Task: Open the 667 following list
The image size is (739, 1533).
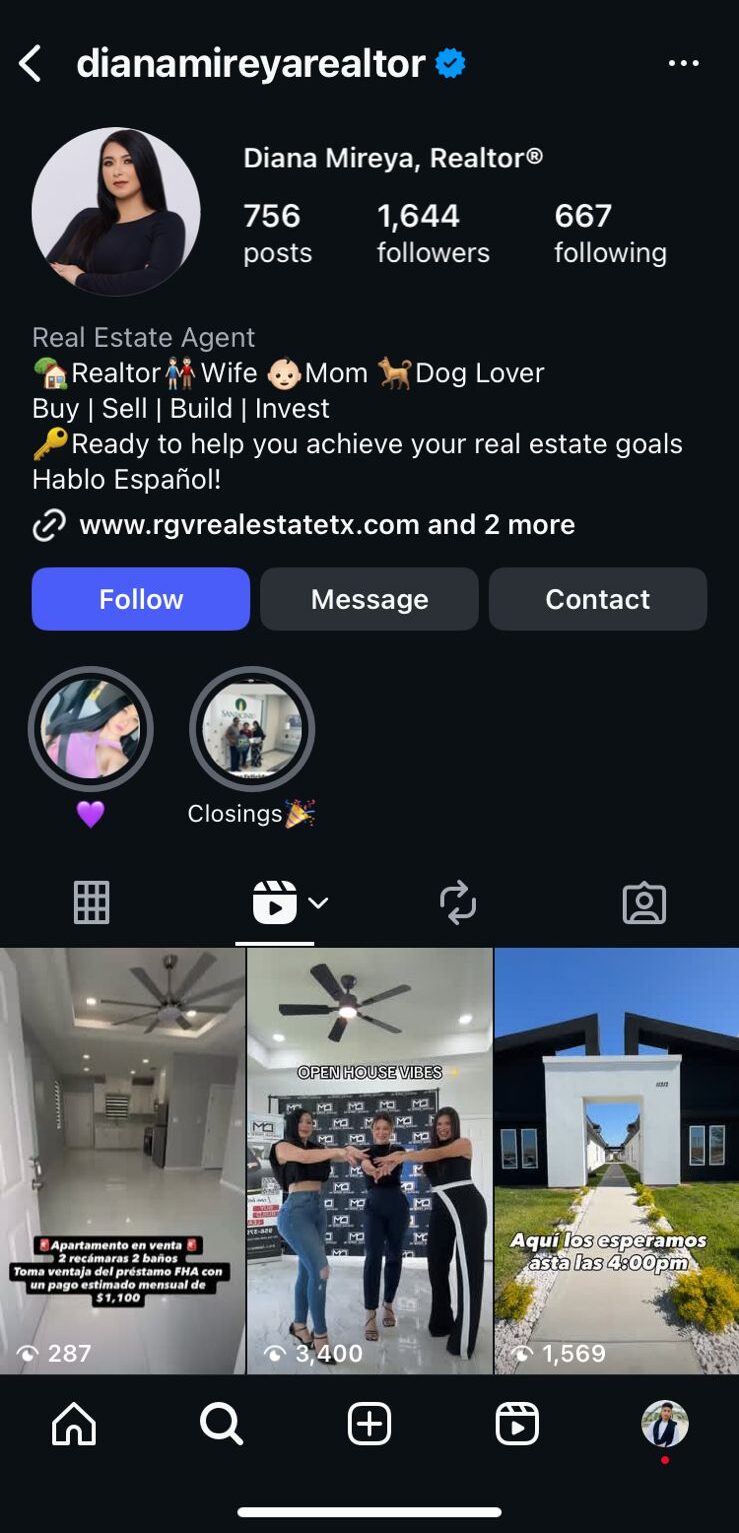Action: tap(610, 233)
